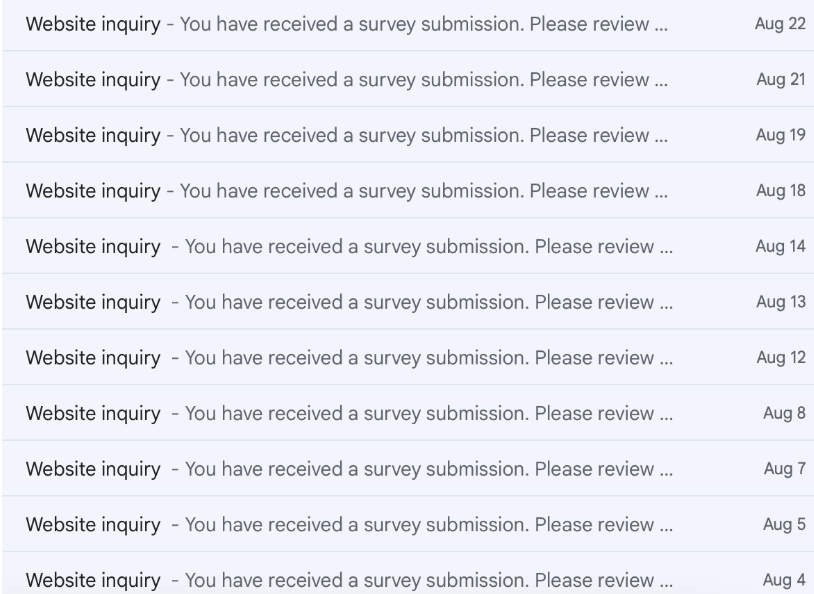The height and width of the screenshot is (594, 814).
Task: Open the Website inquiry email from Aug 4
Action: coord(408,573)
